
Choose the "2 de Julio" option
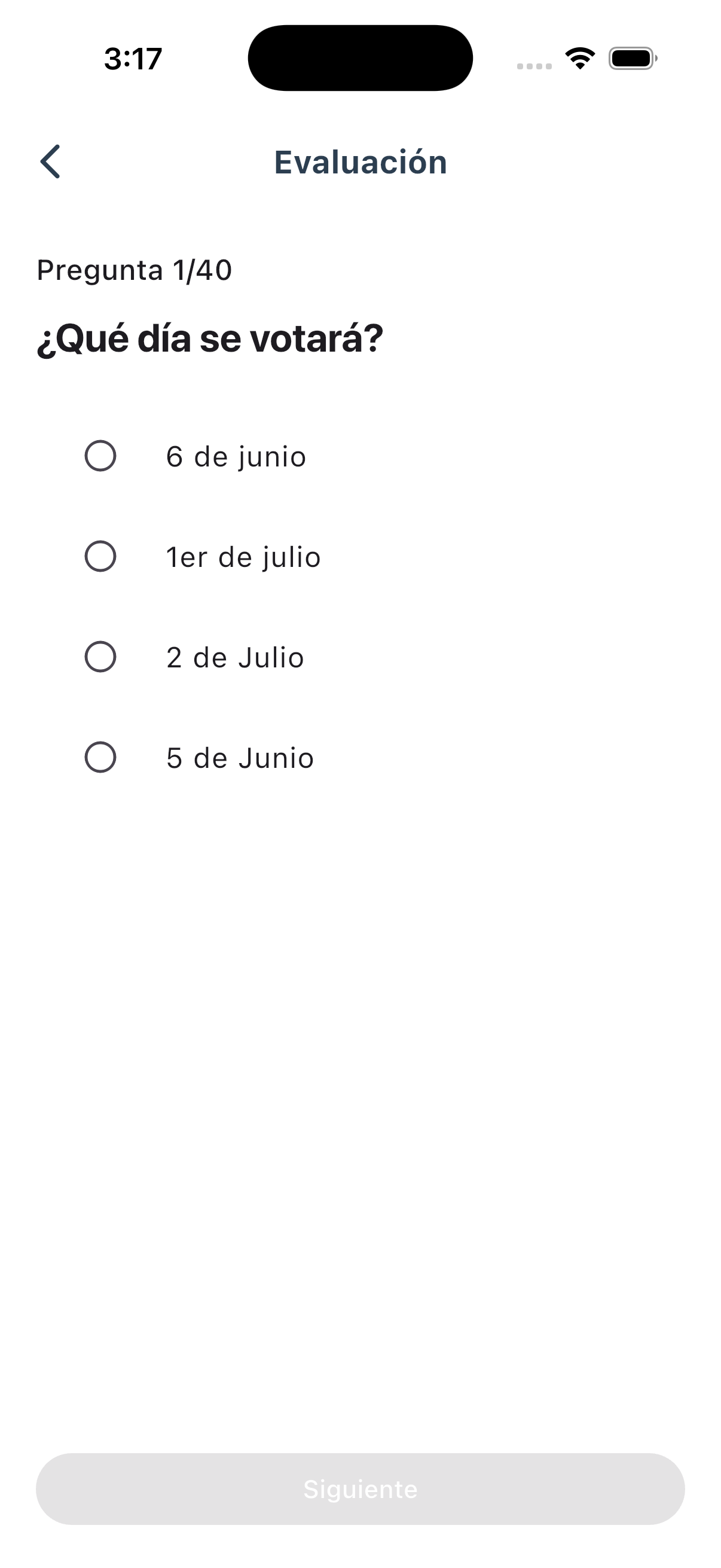tap(101, 656)
